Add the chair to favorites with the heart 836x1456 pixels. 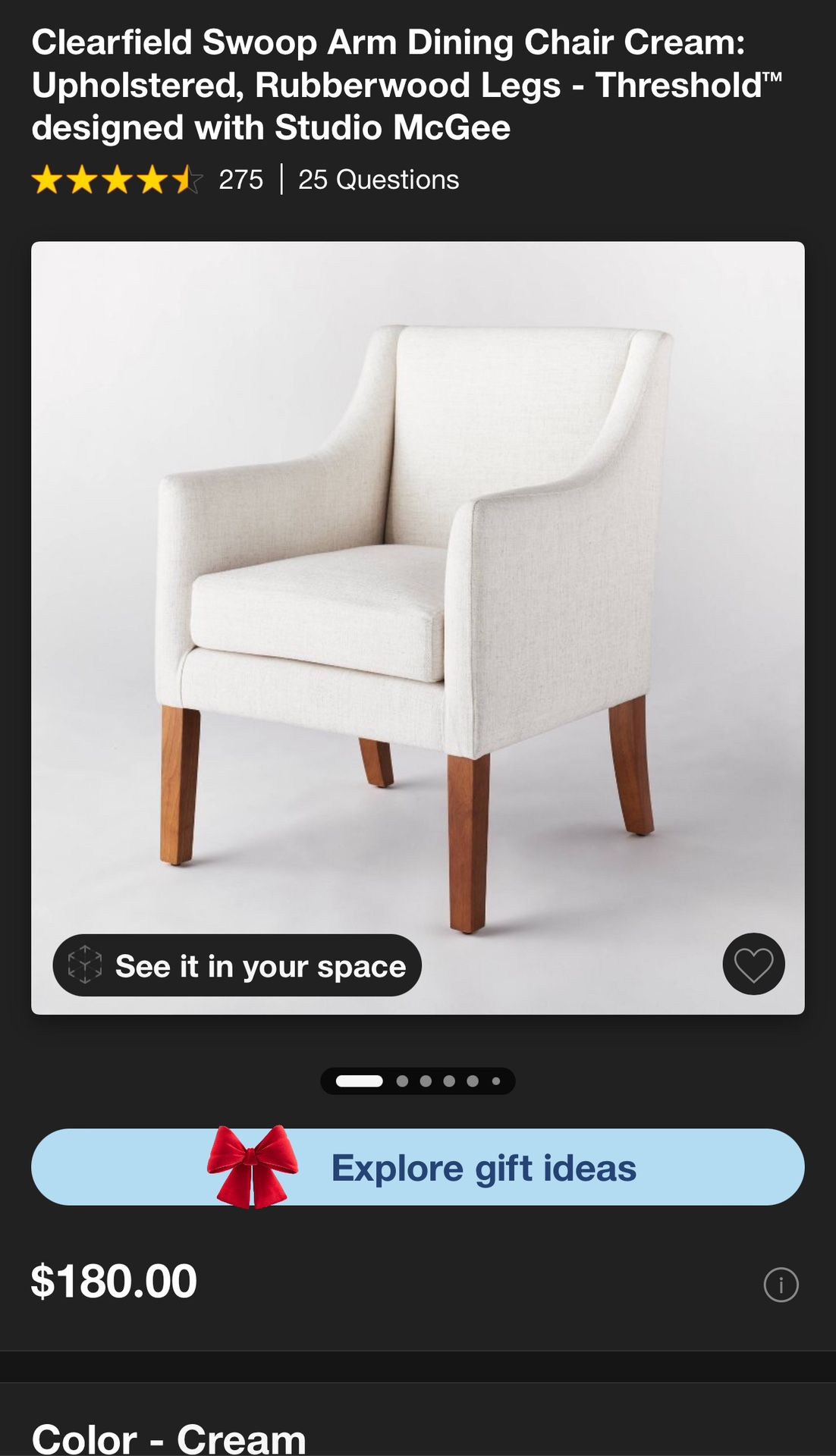753,964
